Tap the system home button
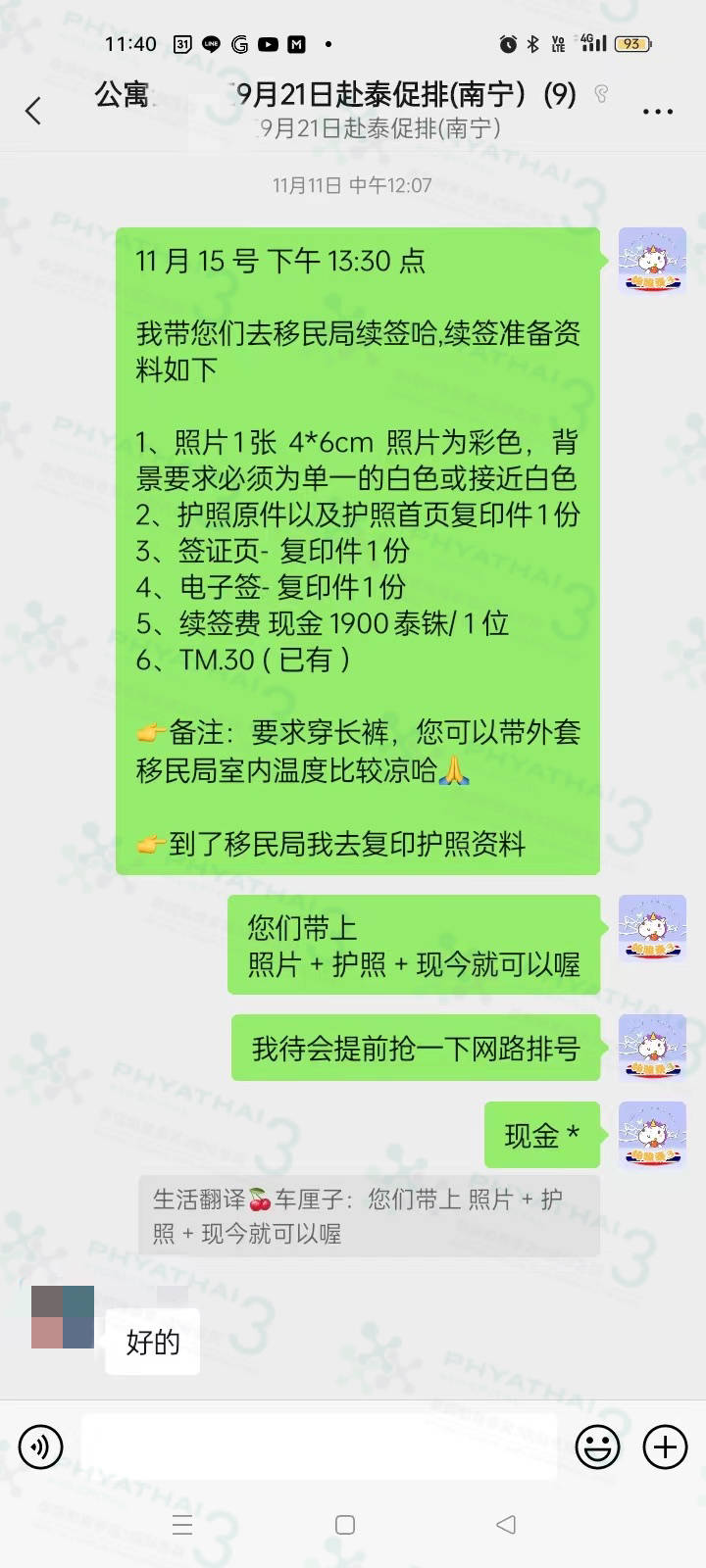 click(344, 1524)
